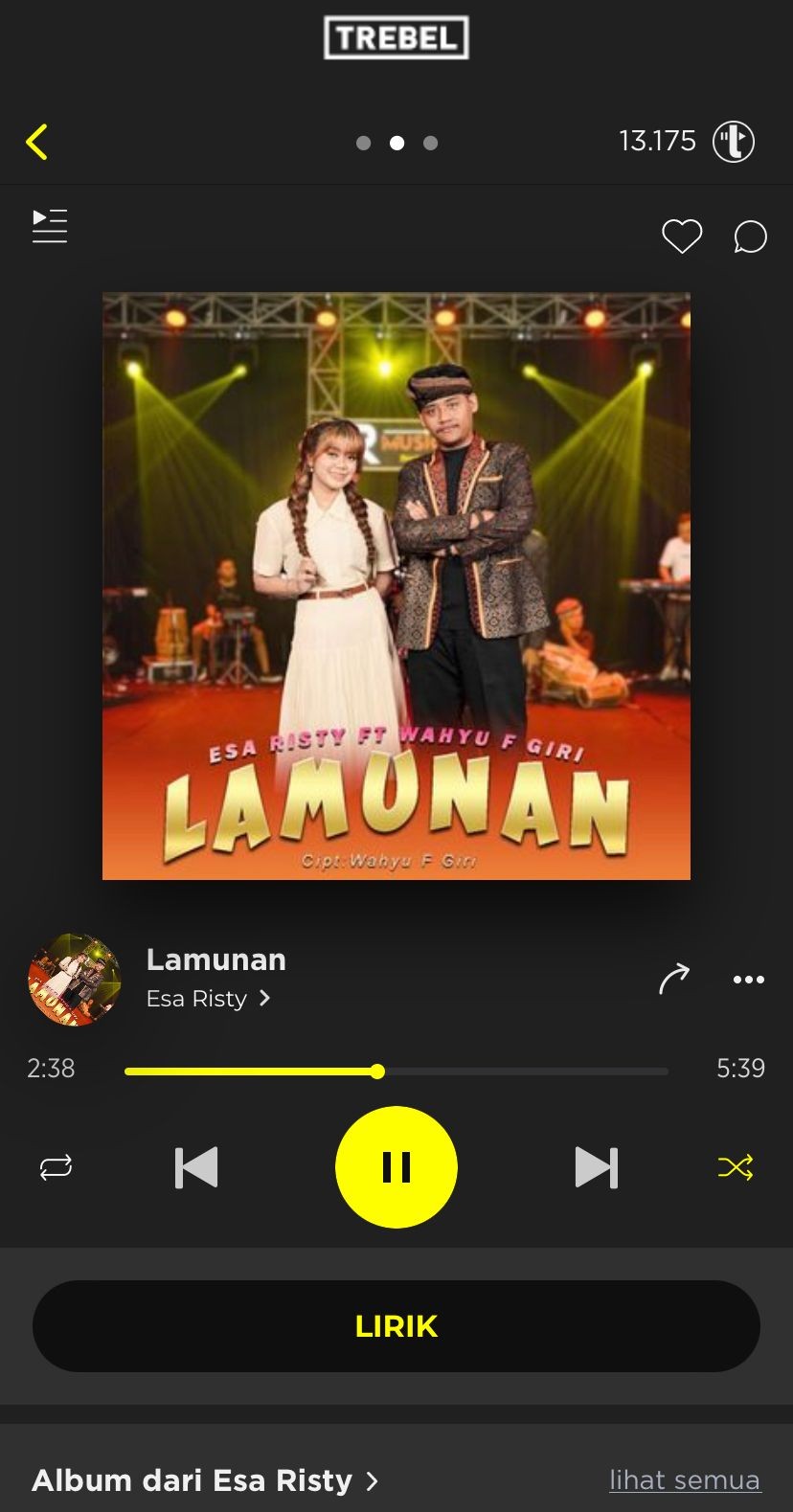
Task: Like the song Lamunan
Action: 682,237
